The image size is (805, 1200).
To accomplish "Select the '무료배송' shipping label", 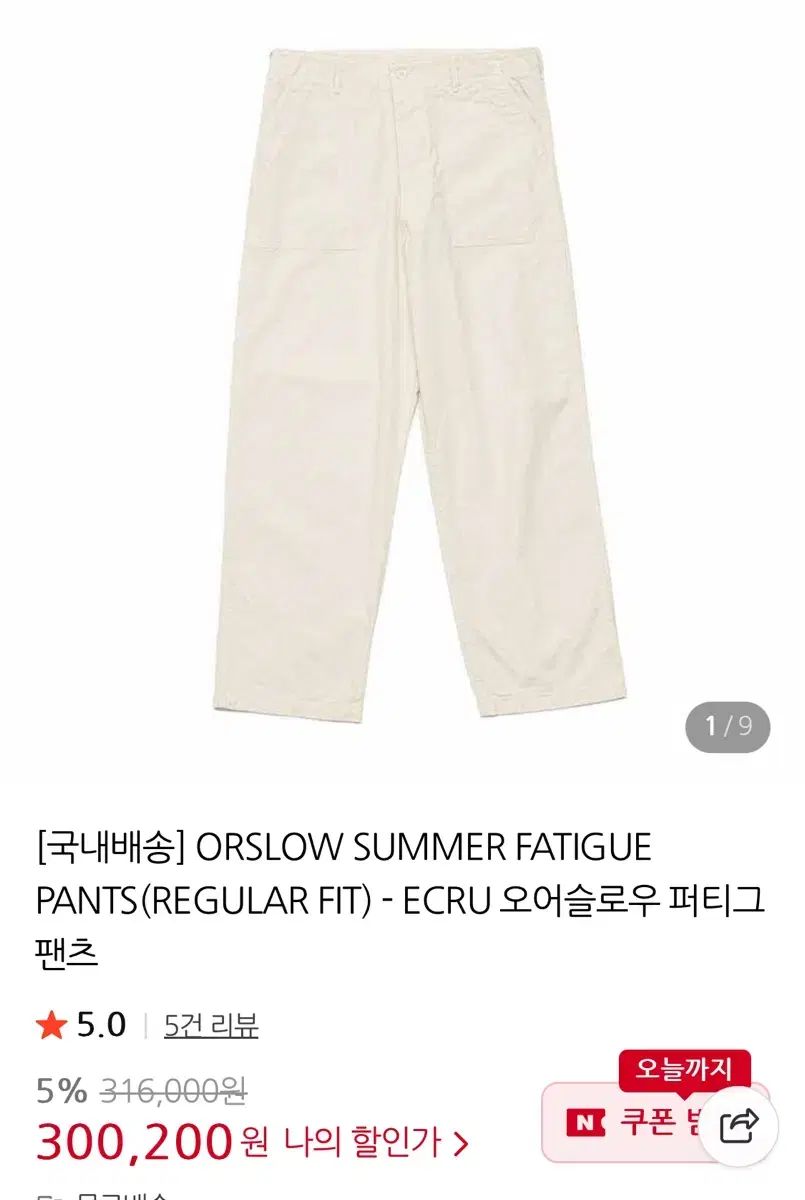I will [110, 1196].
